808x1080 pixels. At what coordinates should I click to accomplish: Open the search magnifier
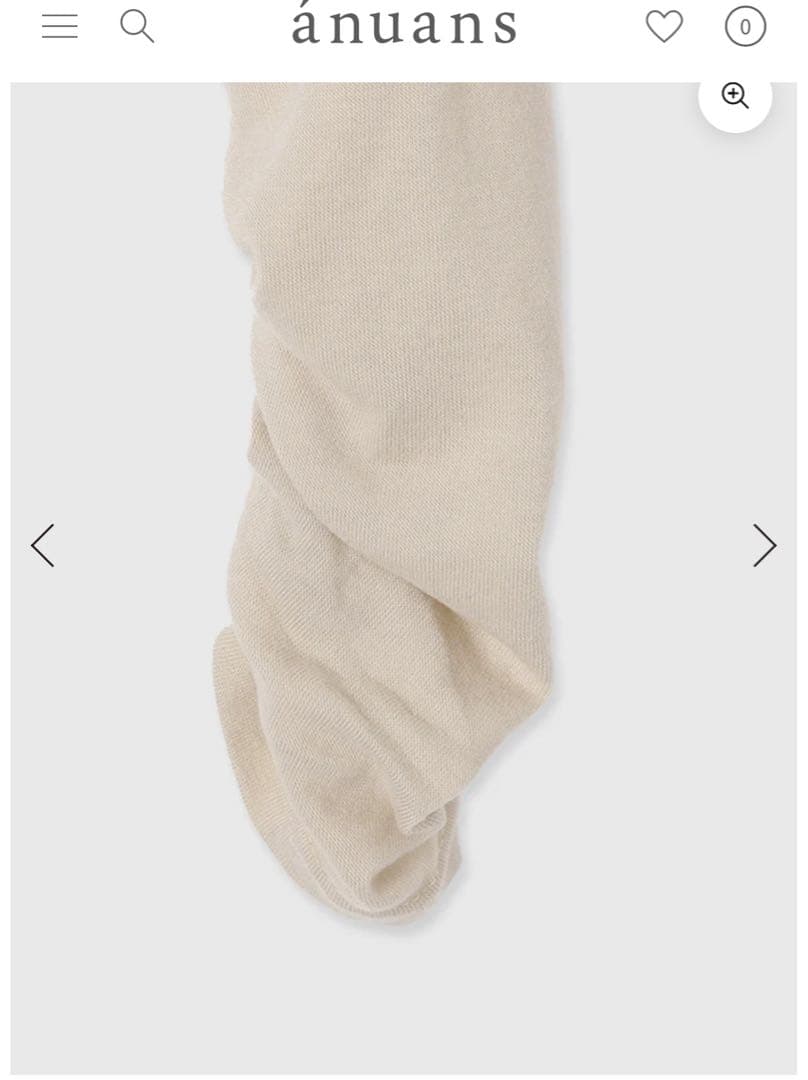(137, 26)
